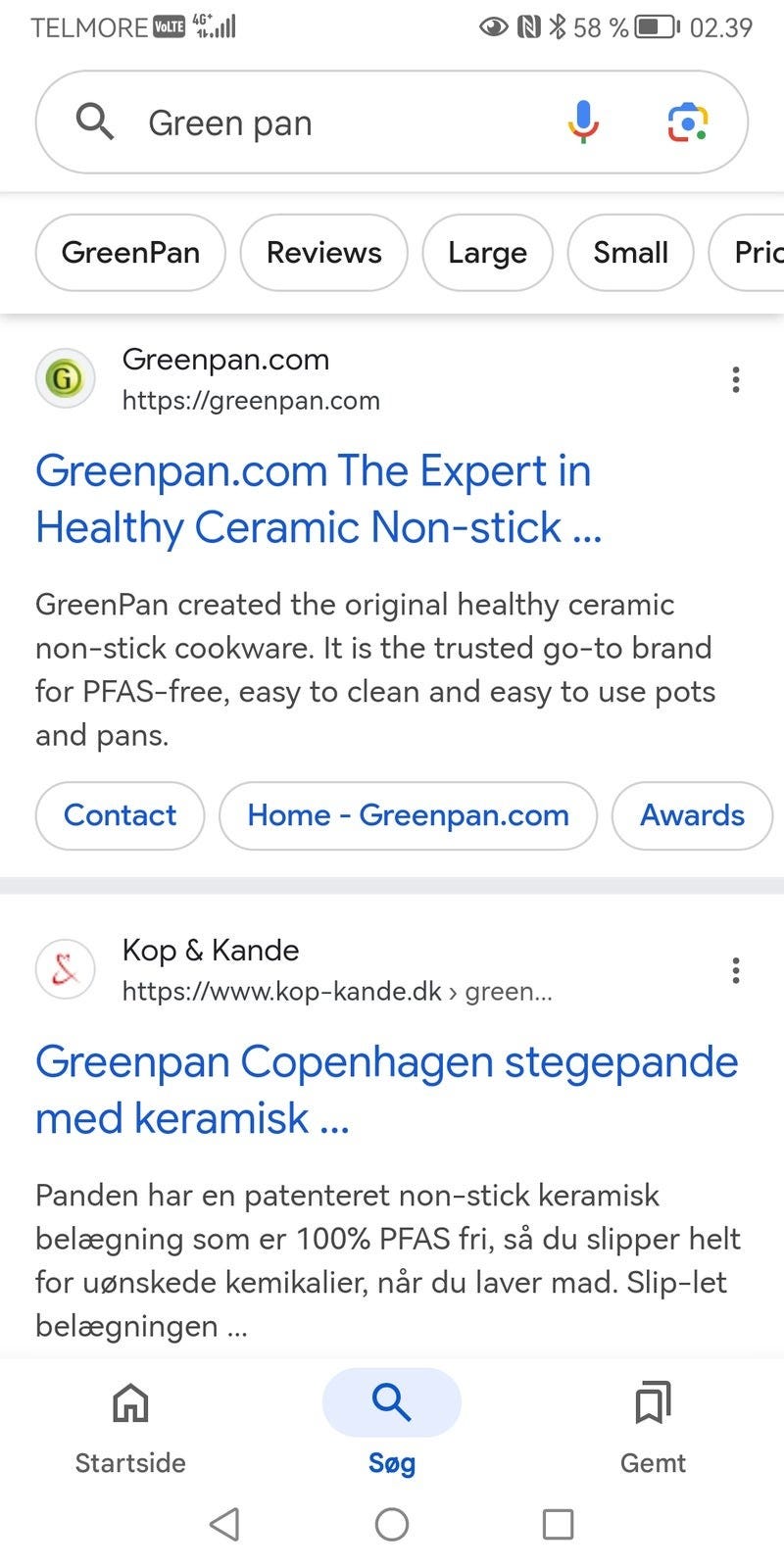784x1568 pixels.
Task: Open the overflow menu for the Greenpan.com result
Action: point(736,379)
